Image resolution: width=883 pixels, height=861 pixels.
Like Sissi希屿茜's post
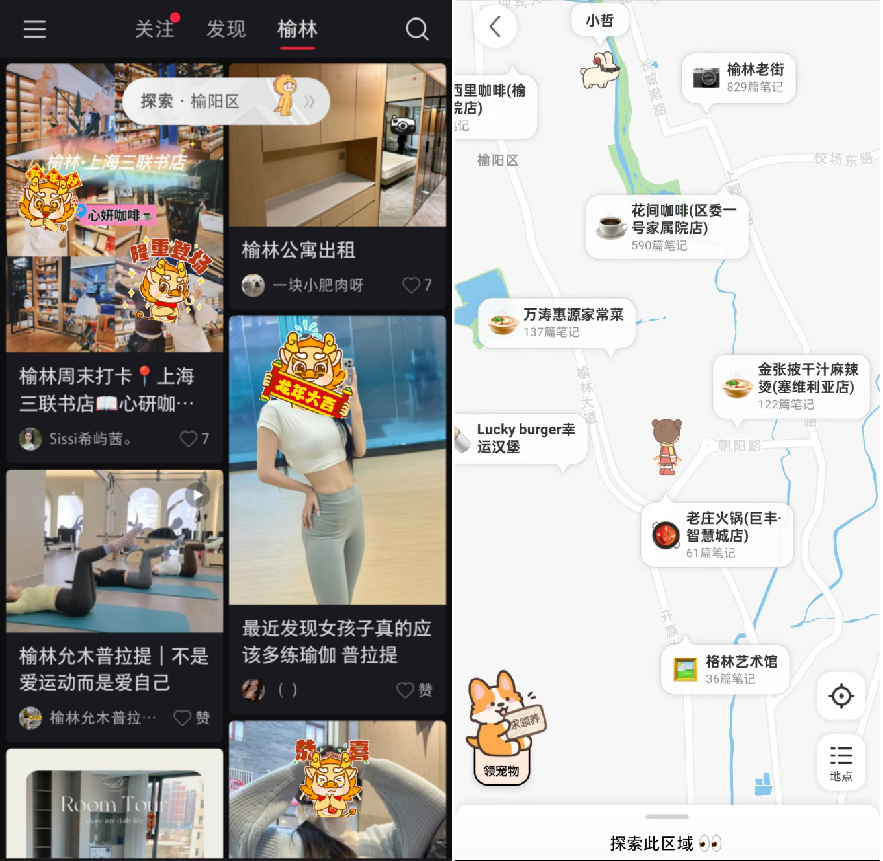click(x=193, y=438)
